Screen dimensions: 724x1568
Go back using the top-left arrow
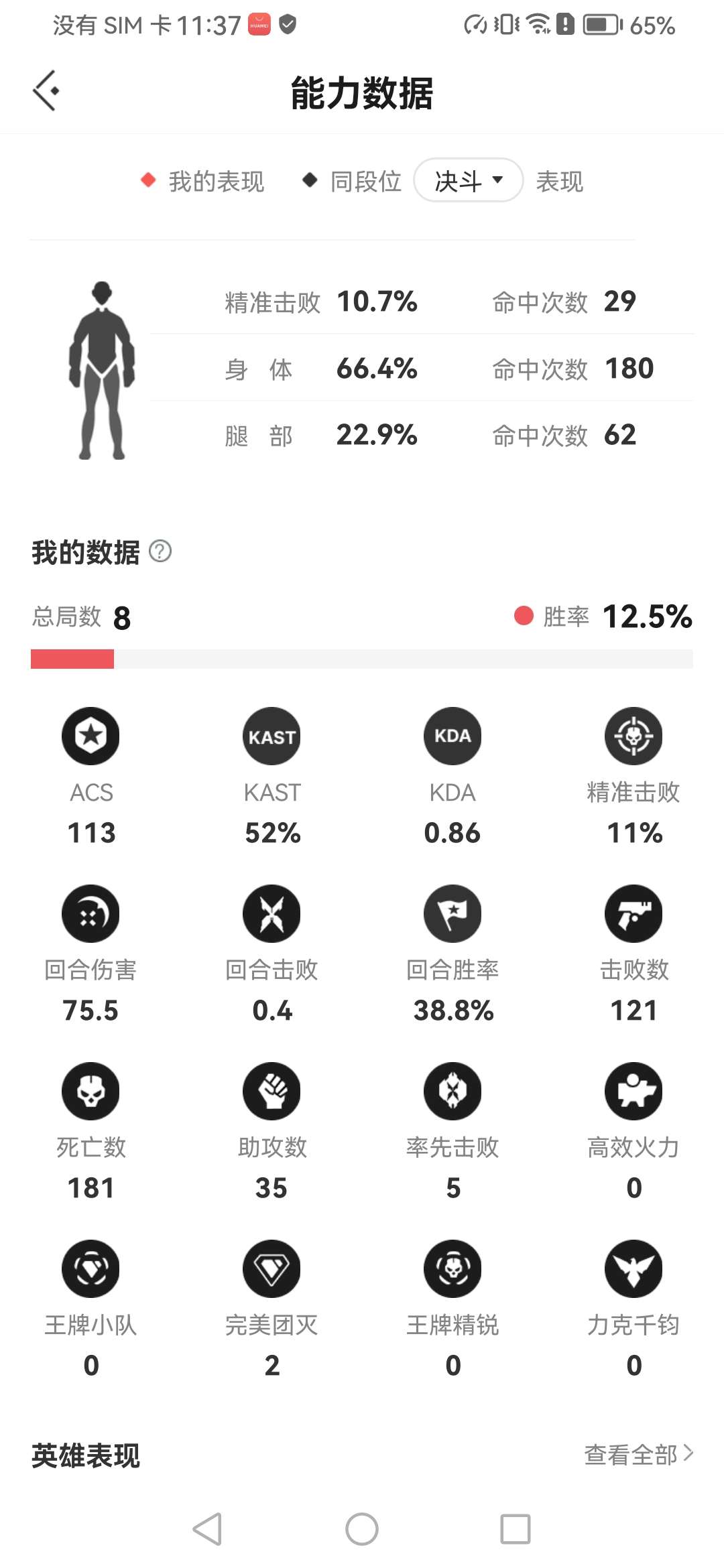(x=46, y=90)
